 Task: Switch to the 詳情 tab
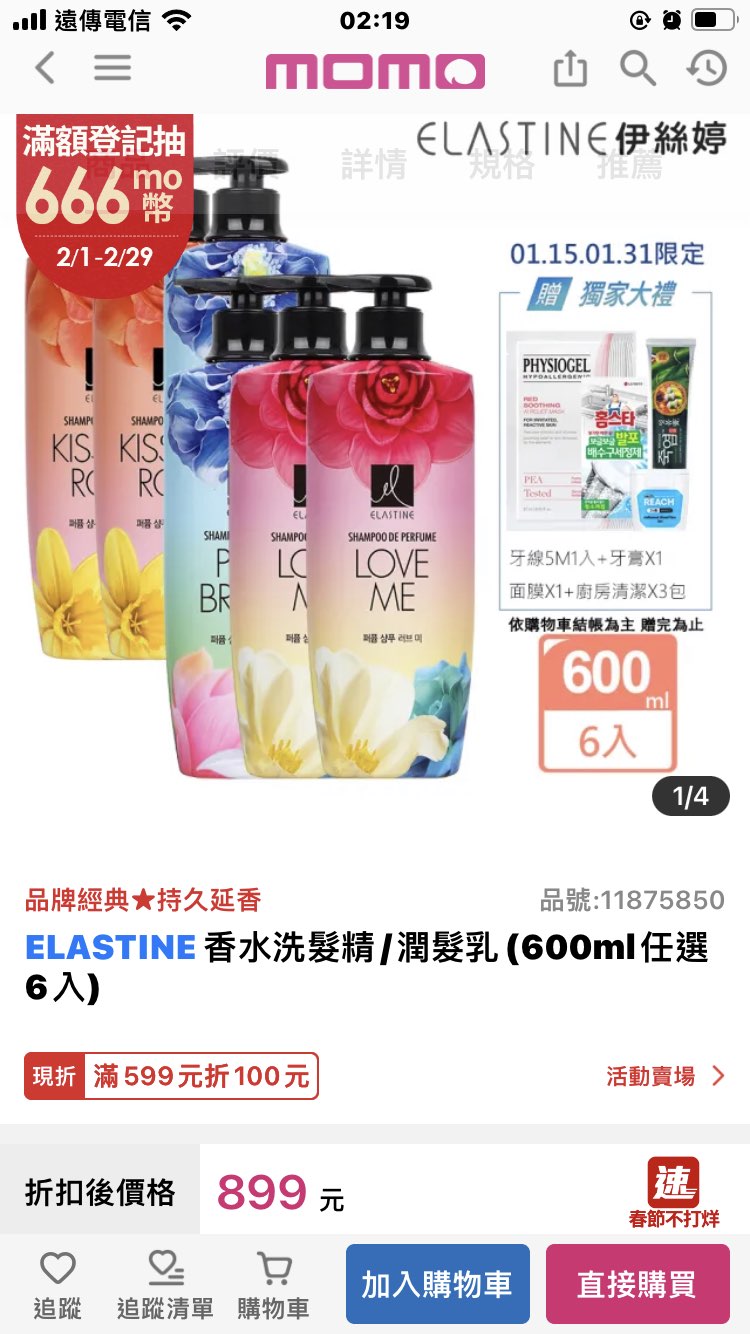pos(374,163)
